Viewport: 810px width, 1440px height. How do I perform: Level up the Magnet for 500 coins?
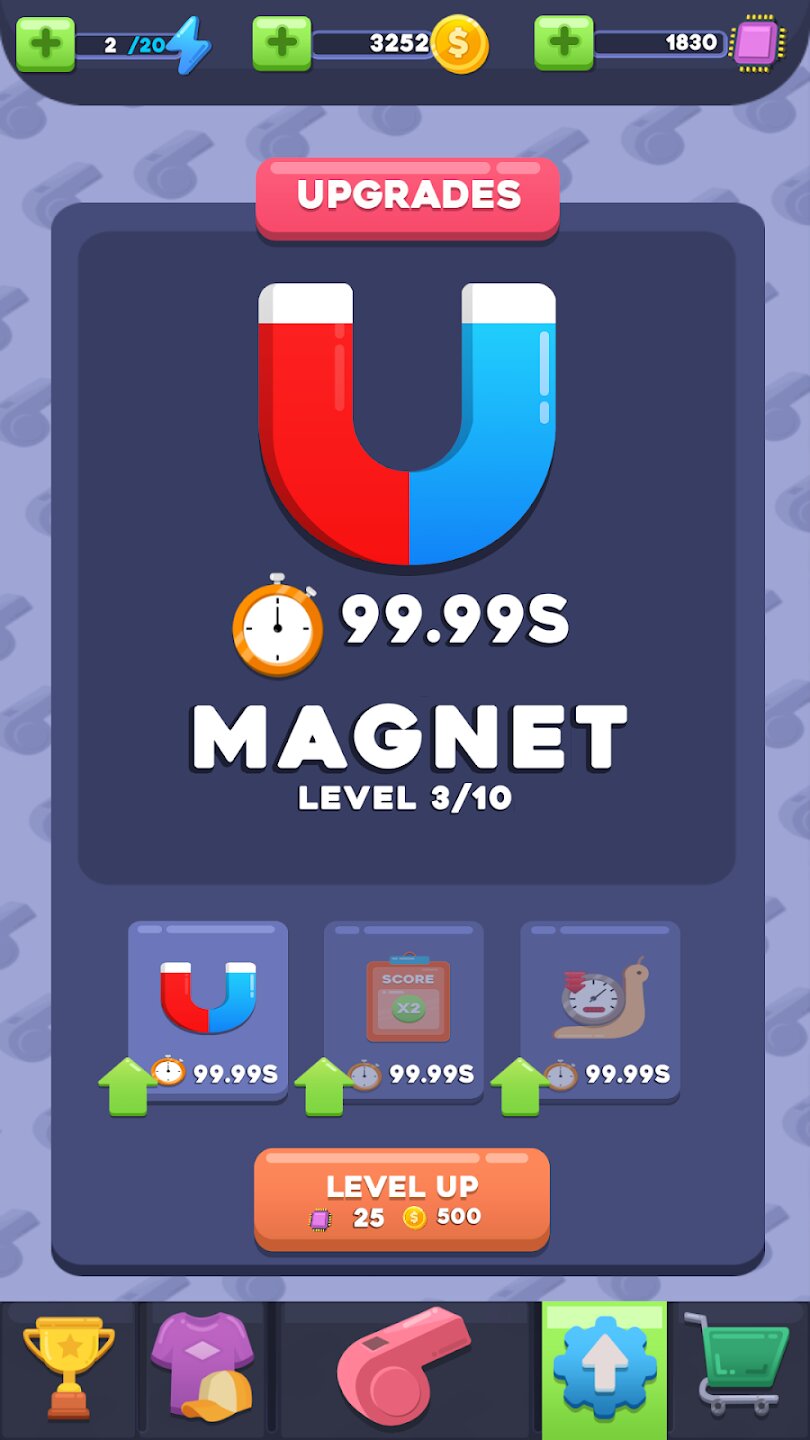(x=402, y=1199)
